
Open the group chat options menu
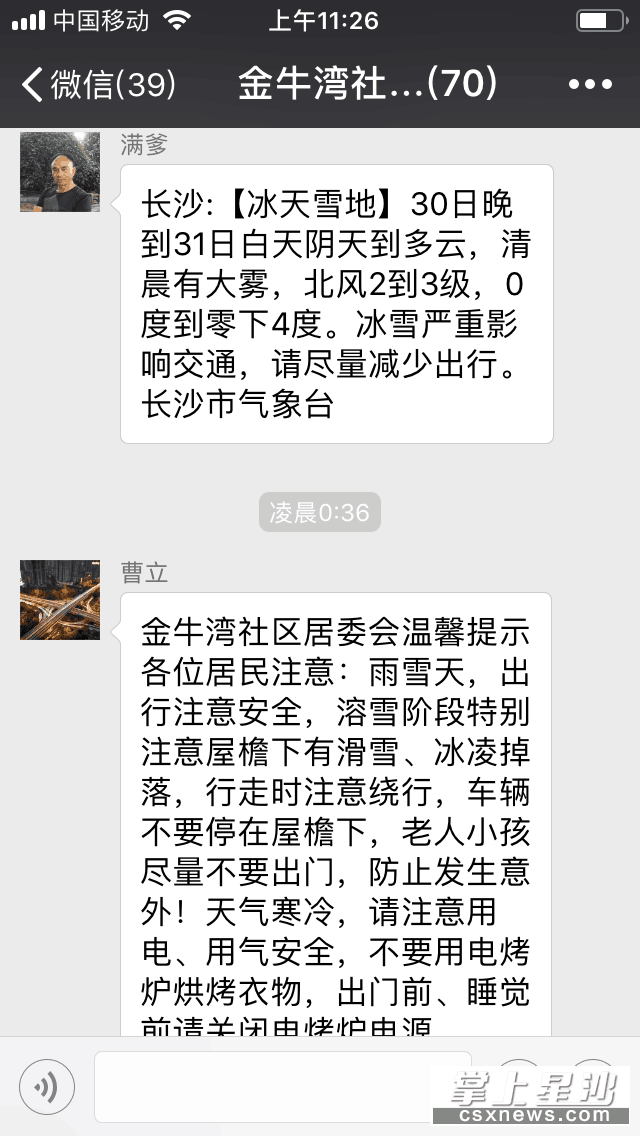point(589,85)
